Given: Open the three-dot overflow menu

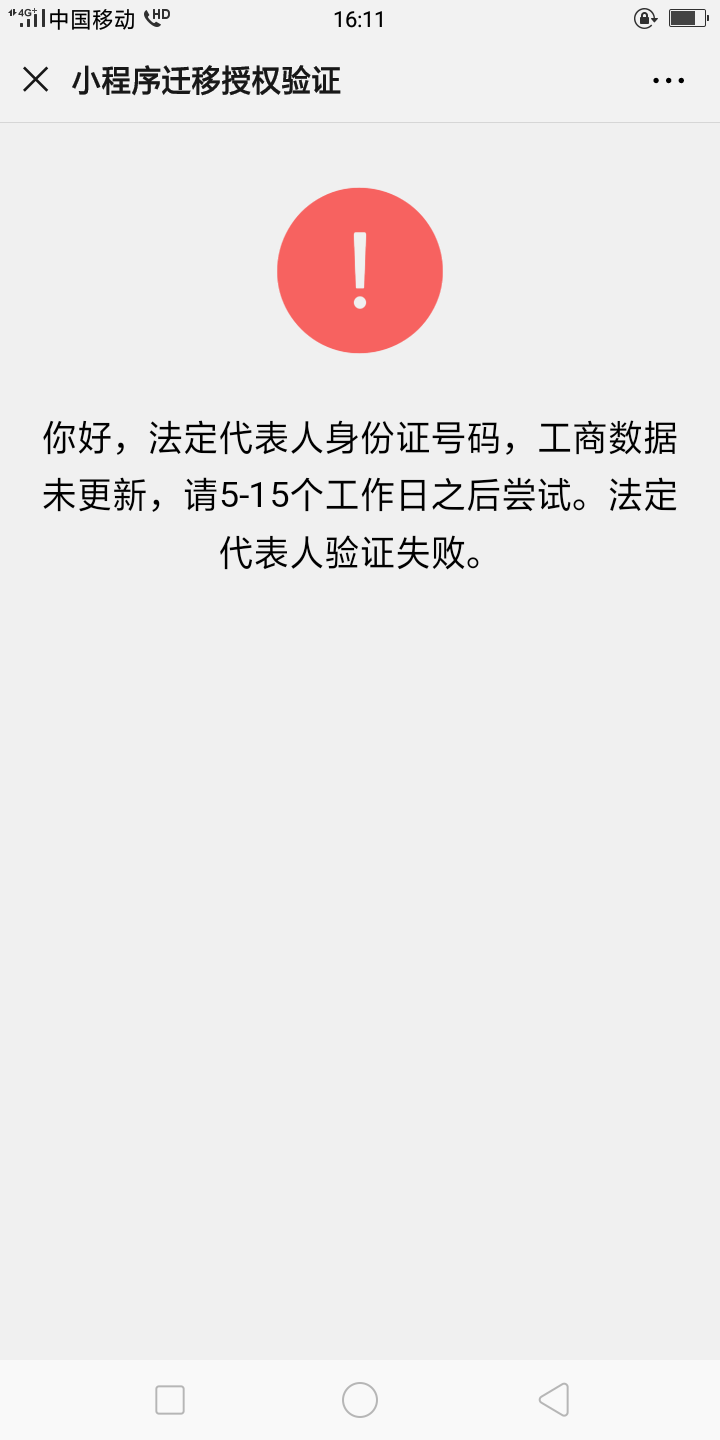Looking at the screenshot, I should tap(668, 81).
